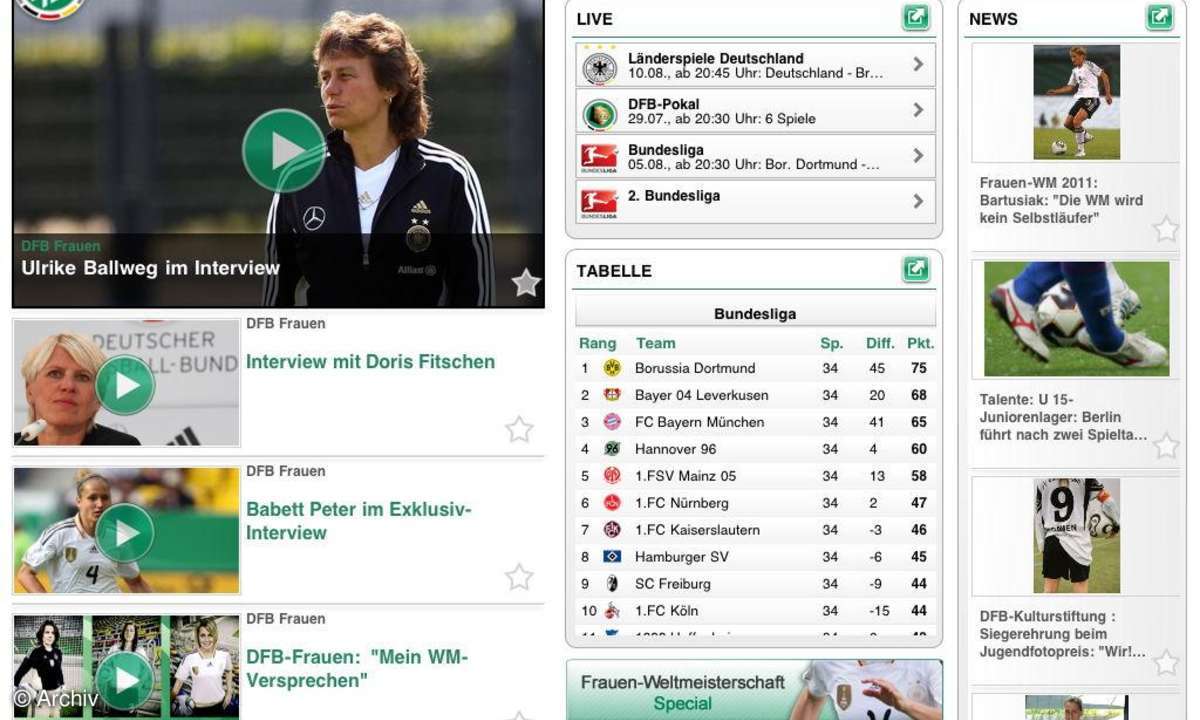
Task: Play the Babett Peter interview video
Action: tap(125, 532)
